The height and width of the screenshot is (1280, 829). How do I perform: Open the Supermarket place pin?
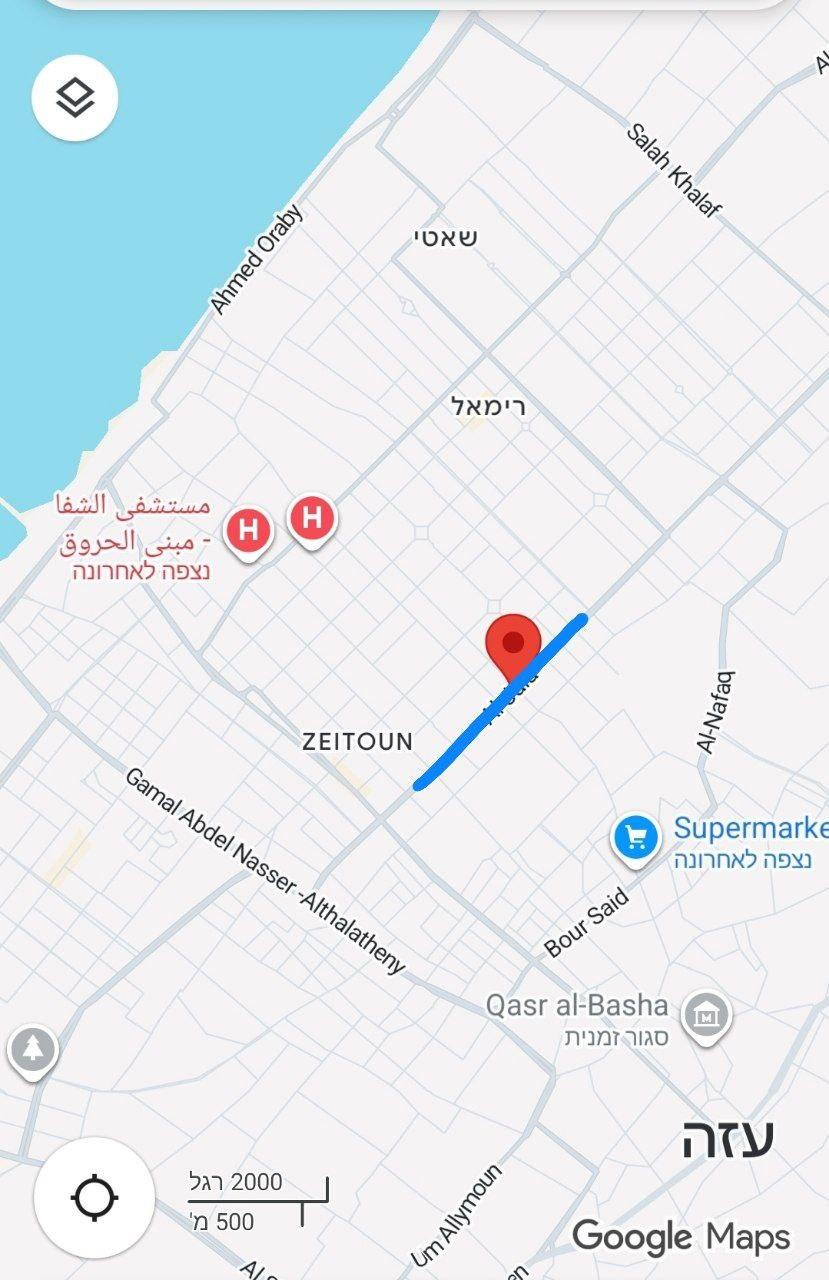[x=636, y=837]
